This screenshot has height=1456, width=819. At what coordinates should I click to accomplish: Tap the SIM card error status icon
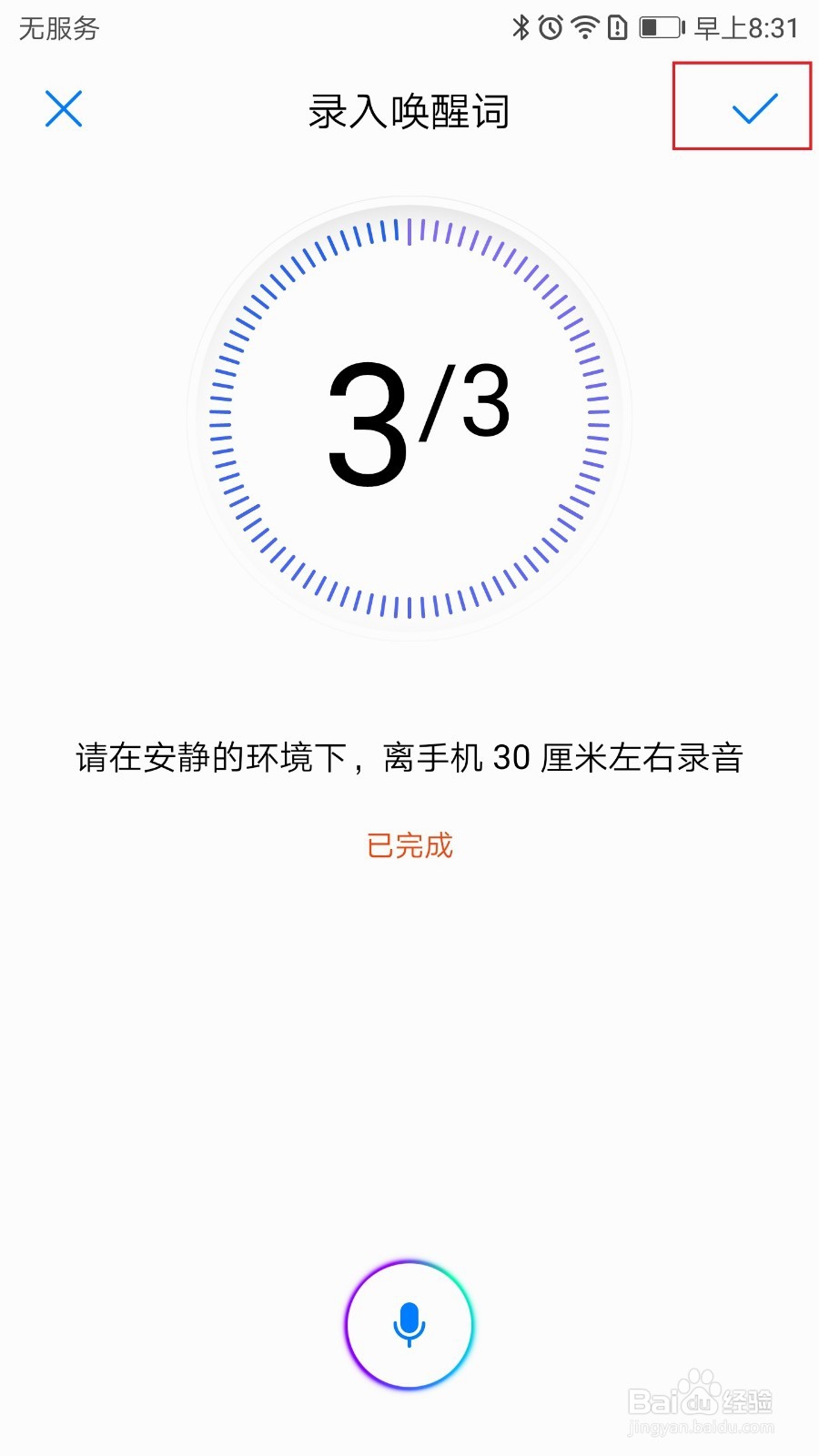[x=618, y=27]
